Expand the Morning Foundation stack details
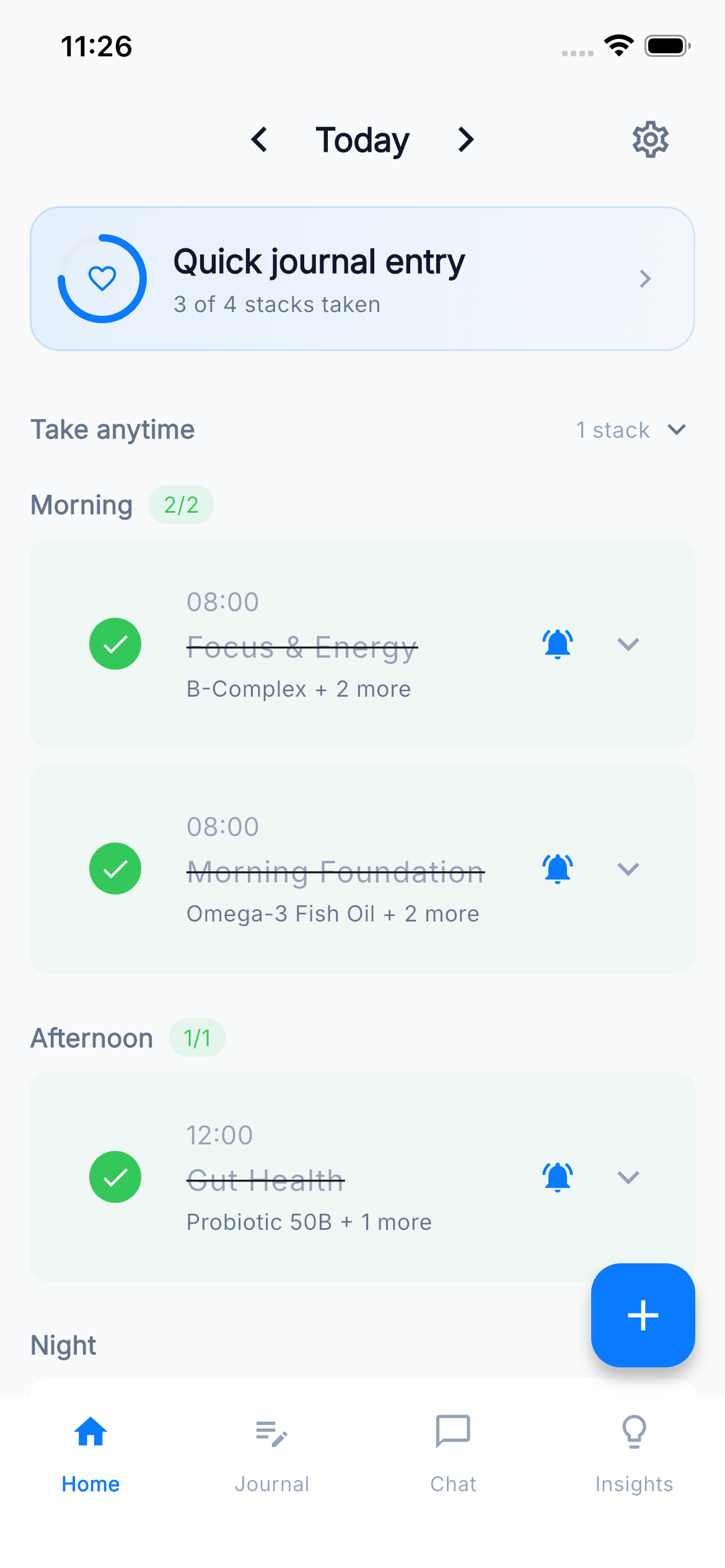 [x=628, y=868]
